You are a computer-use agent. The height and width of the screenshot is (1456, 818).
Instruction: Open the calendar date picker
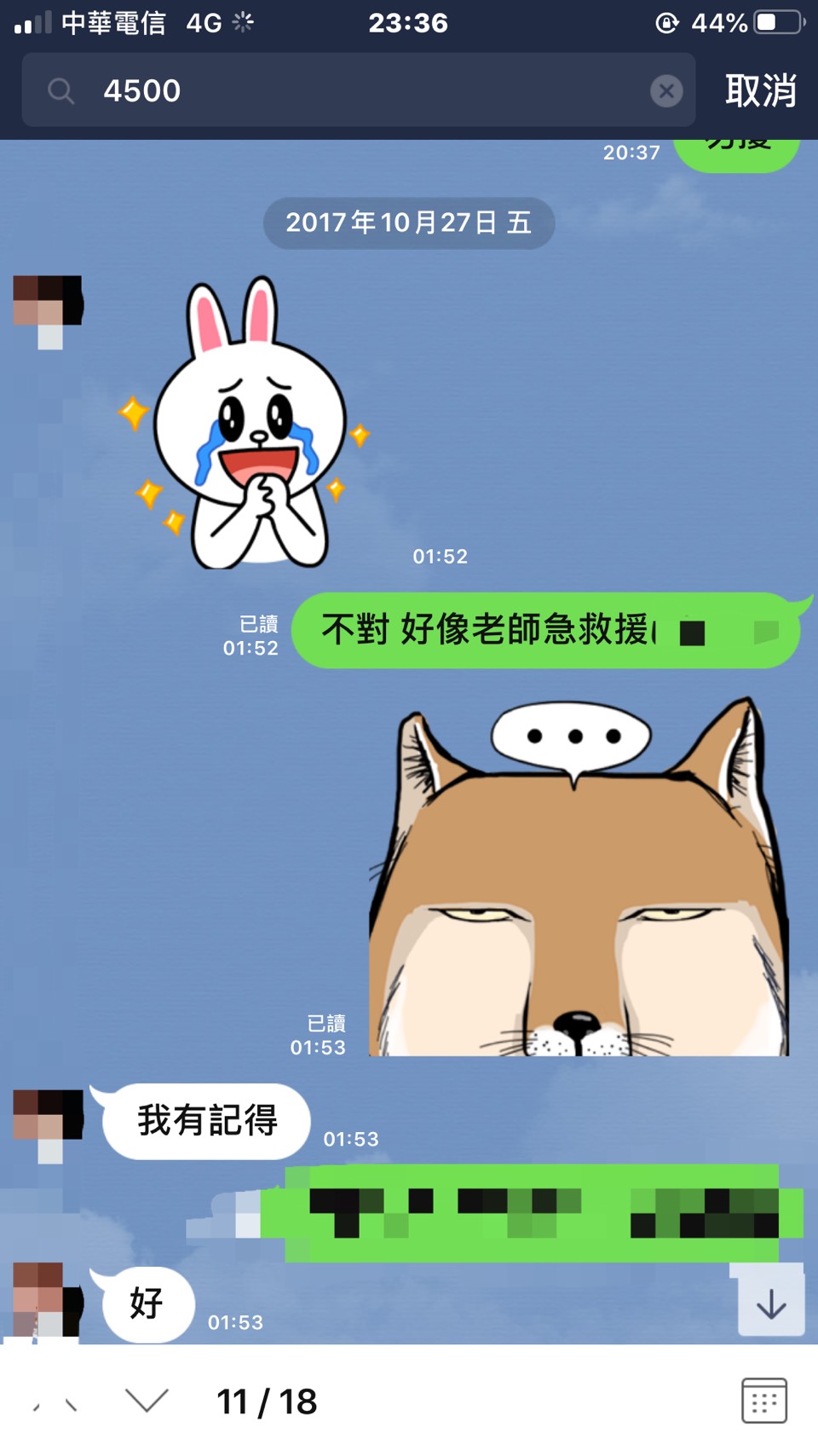click(x=763, y=1401)
